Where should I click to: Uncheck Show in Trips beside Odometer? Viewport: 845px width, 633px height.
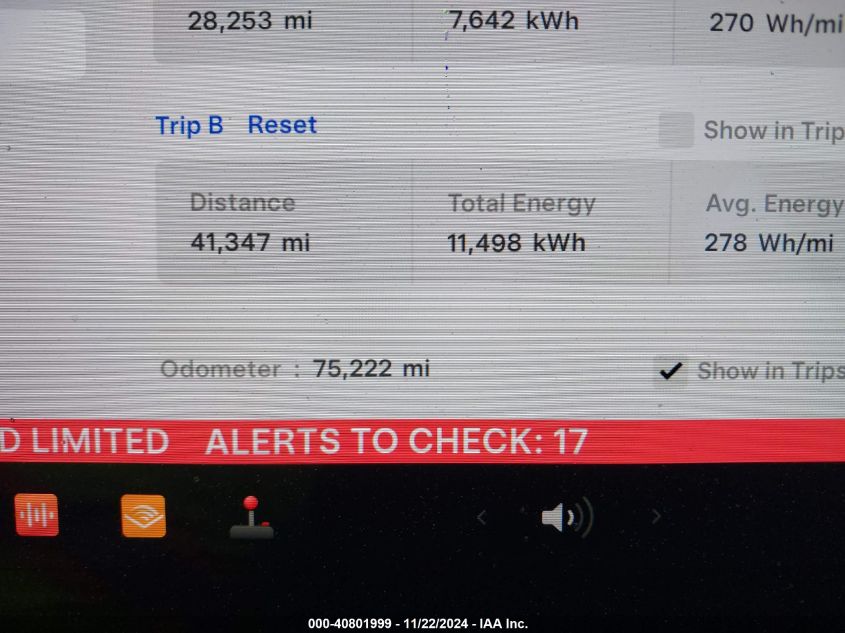point(670,371)
